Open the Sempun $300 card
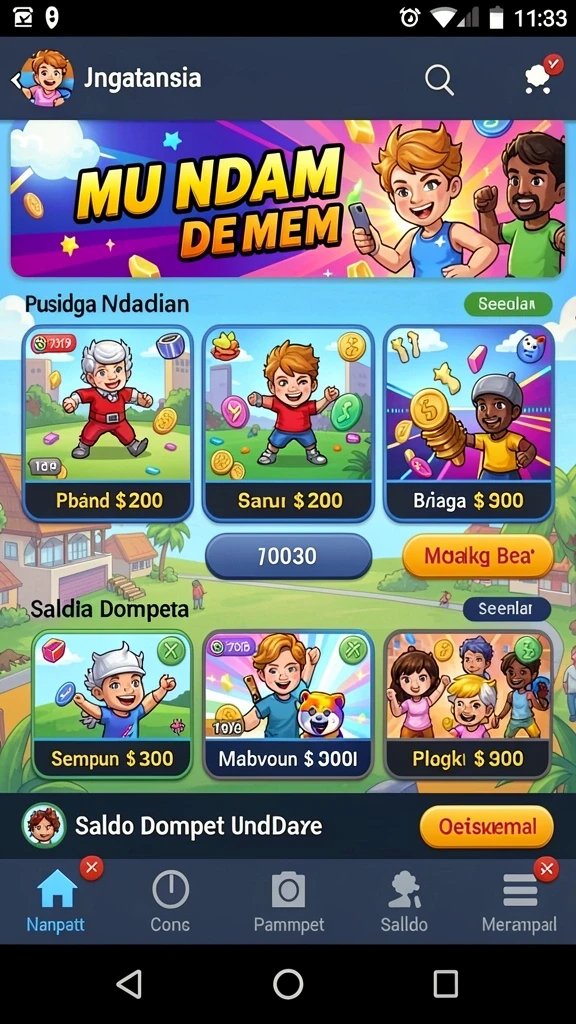This screenshot has width=576, height=1024. (112, 705)
